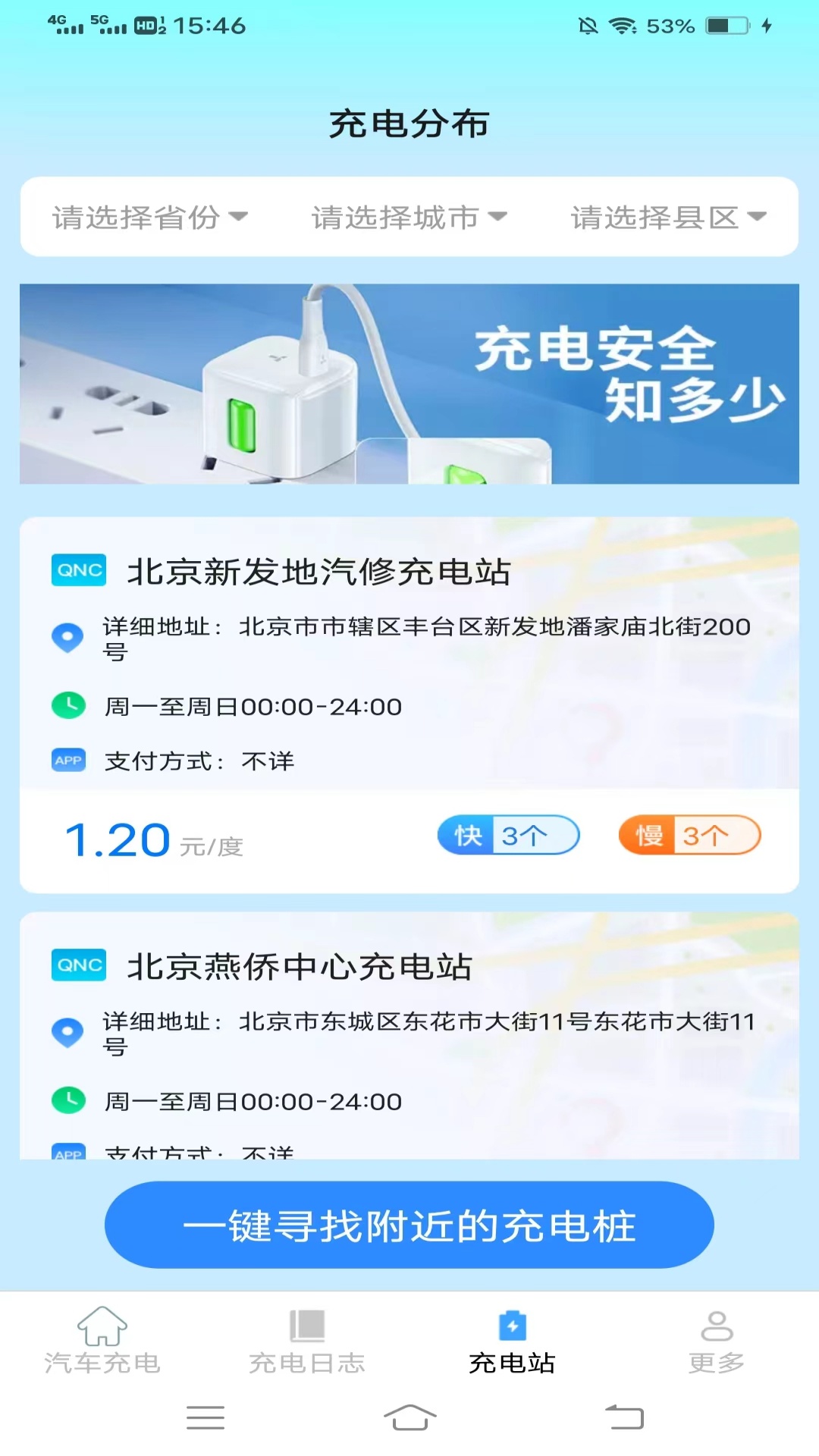This screenshot has width=819, height=1456.
Task: Click the location pin icon of 北京新发地汽修充电站
Action: (x=67, y=637)
